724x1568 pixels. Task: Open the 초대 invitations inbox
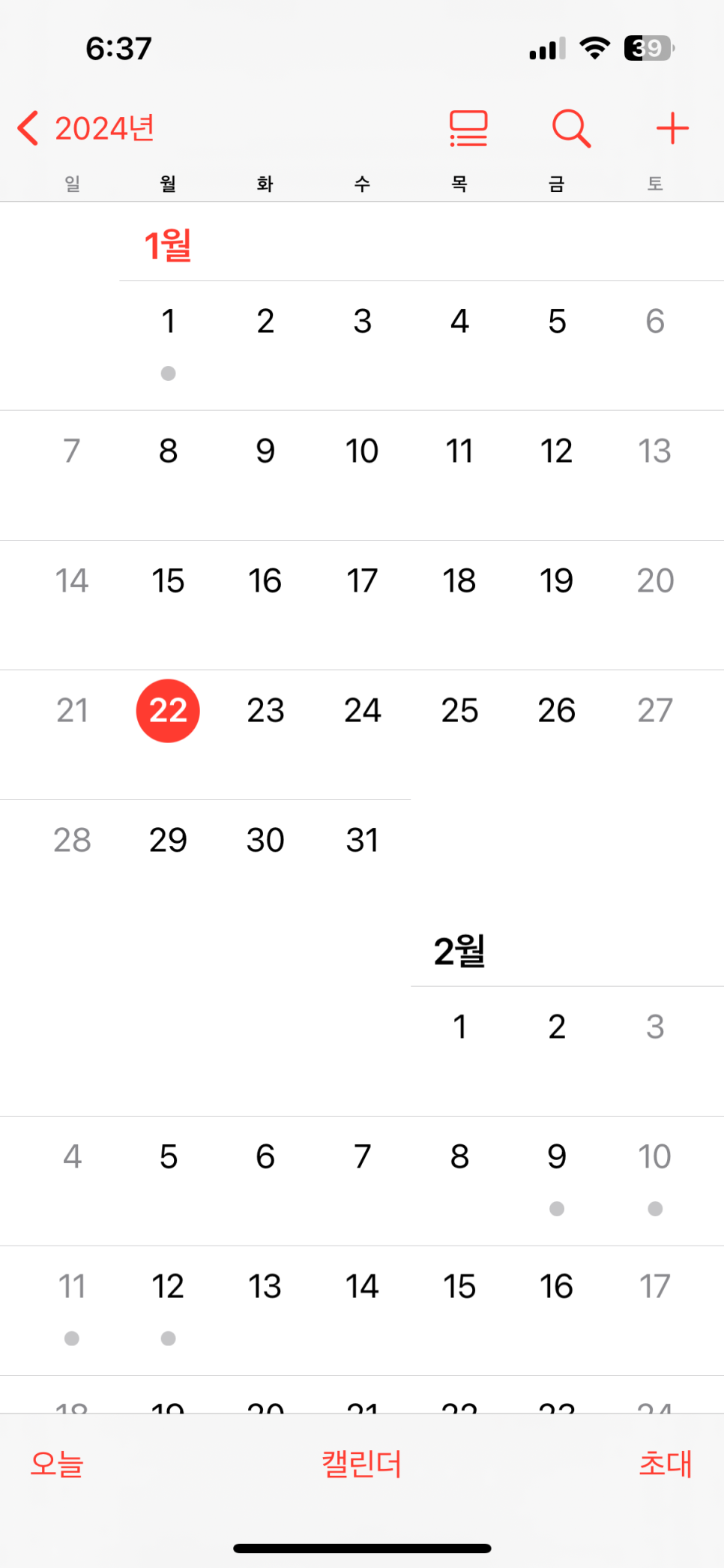[666, 1463]
